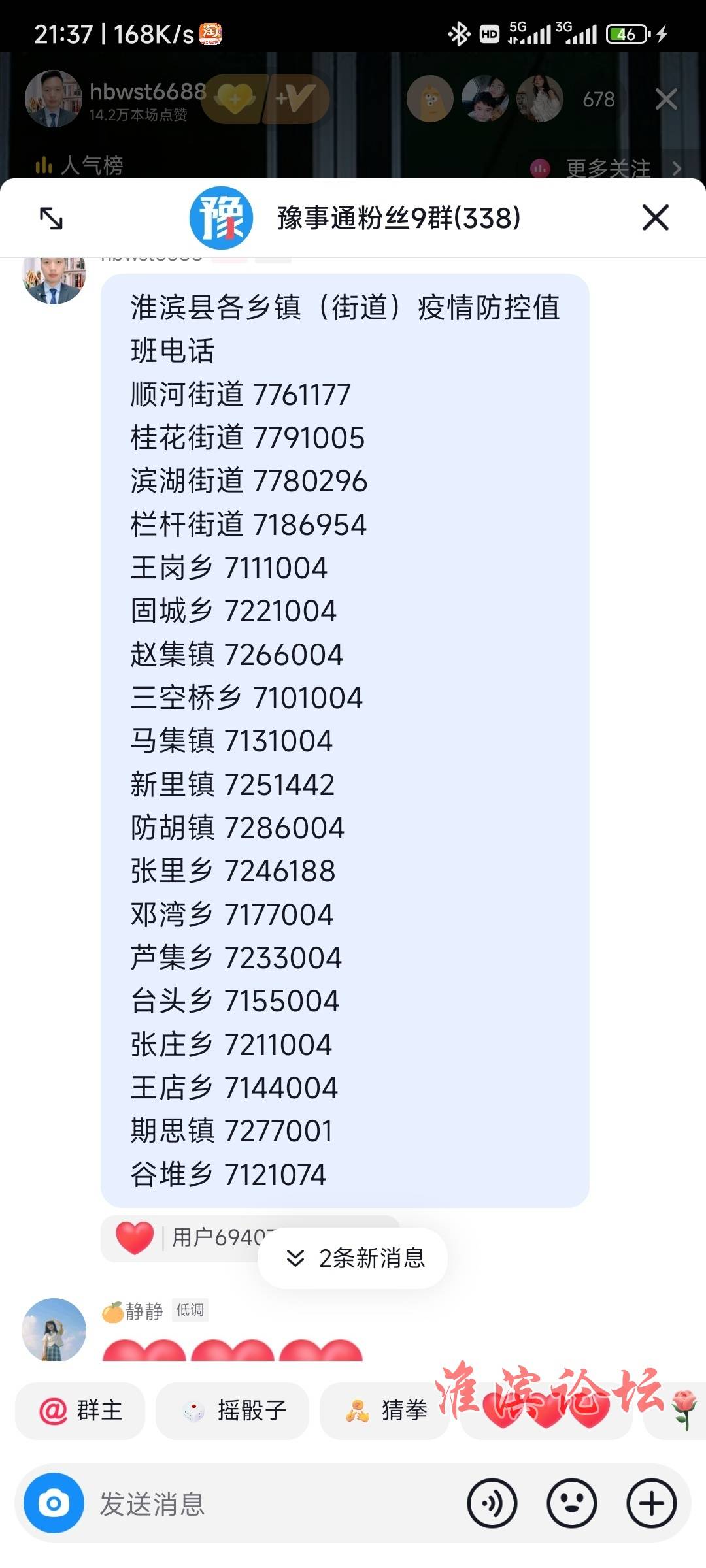Open the emoji picker

click(571, 1503)
